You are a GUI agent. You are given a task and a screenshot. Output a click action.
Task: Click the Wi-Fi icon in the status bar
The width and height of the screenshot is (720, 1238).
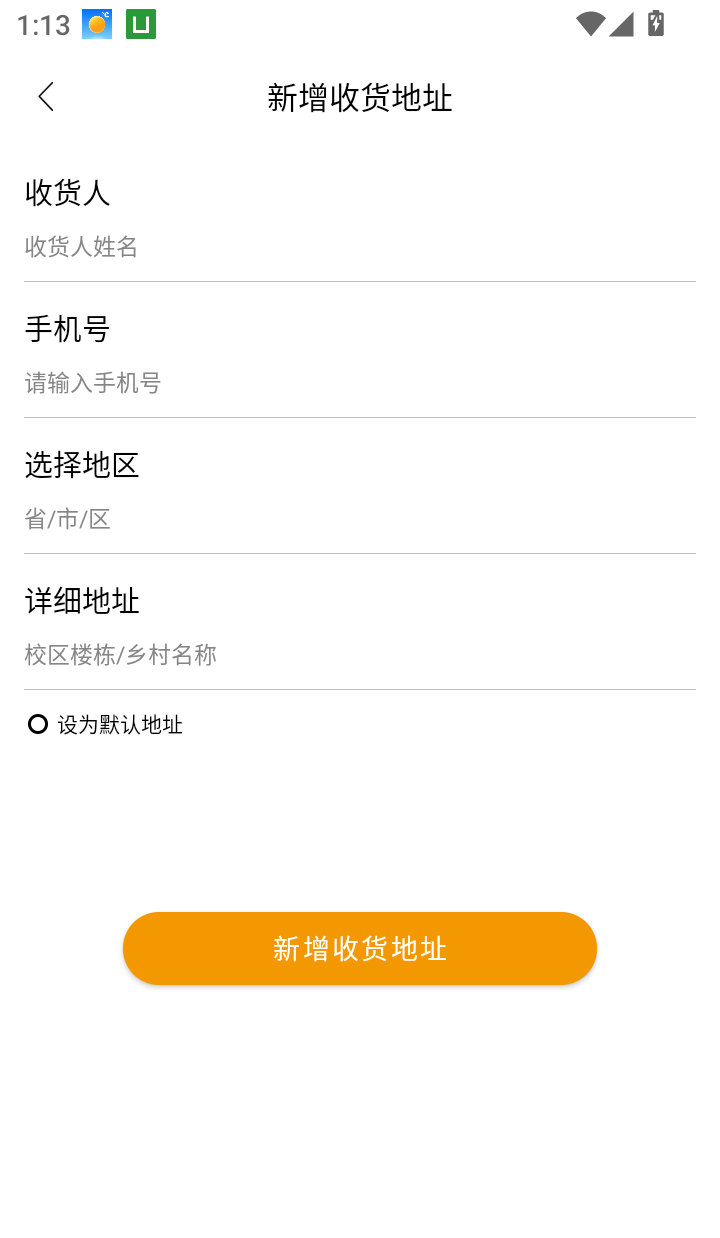(591, 25)
